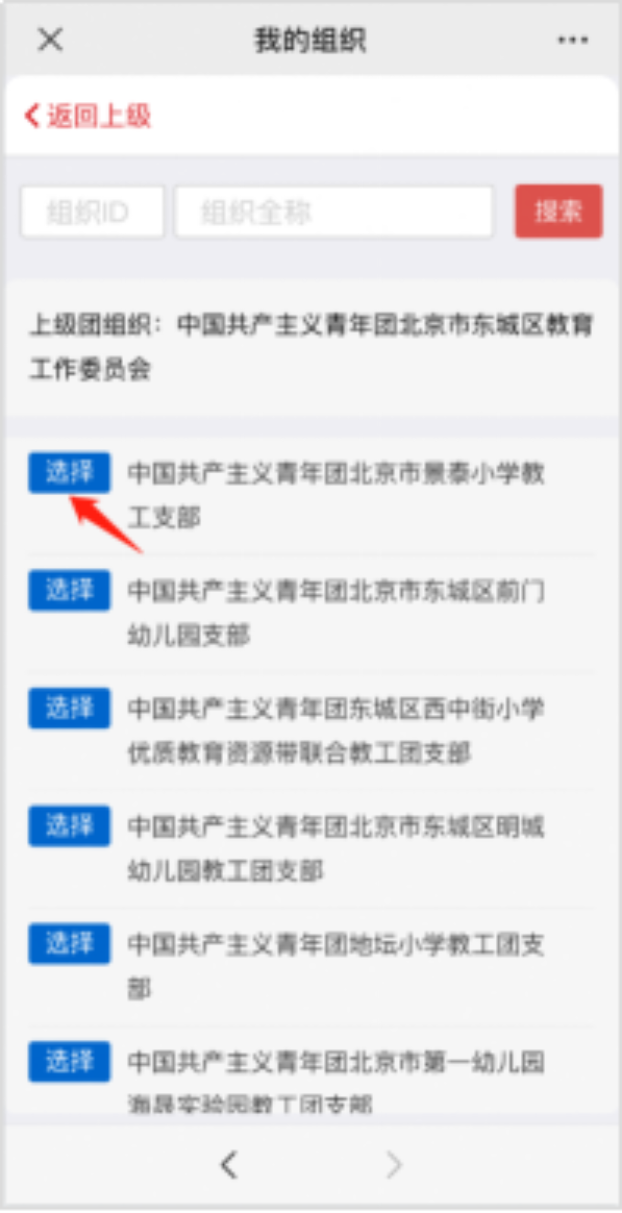
Task: Select 北京市景泰小学教工支部
Action: (69, 472)
